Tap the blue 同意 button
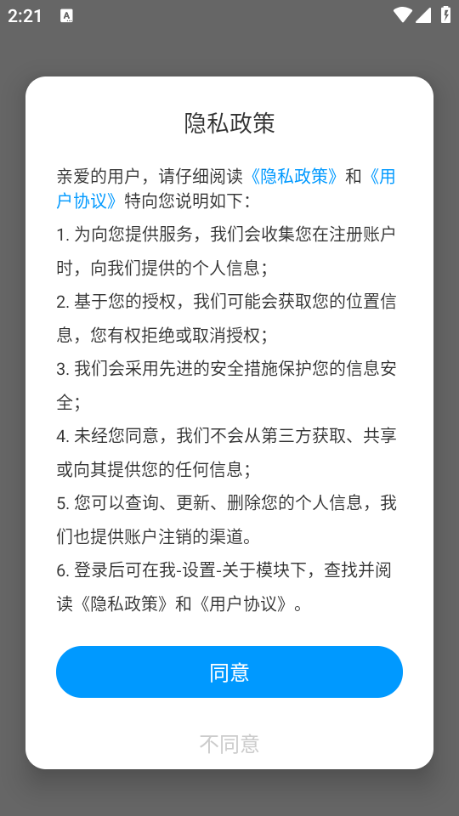This screenshot has width=459, height=816. pyautogui.click(x=229, y=671)
